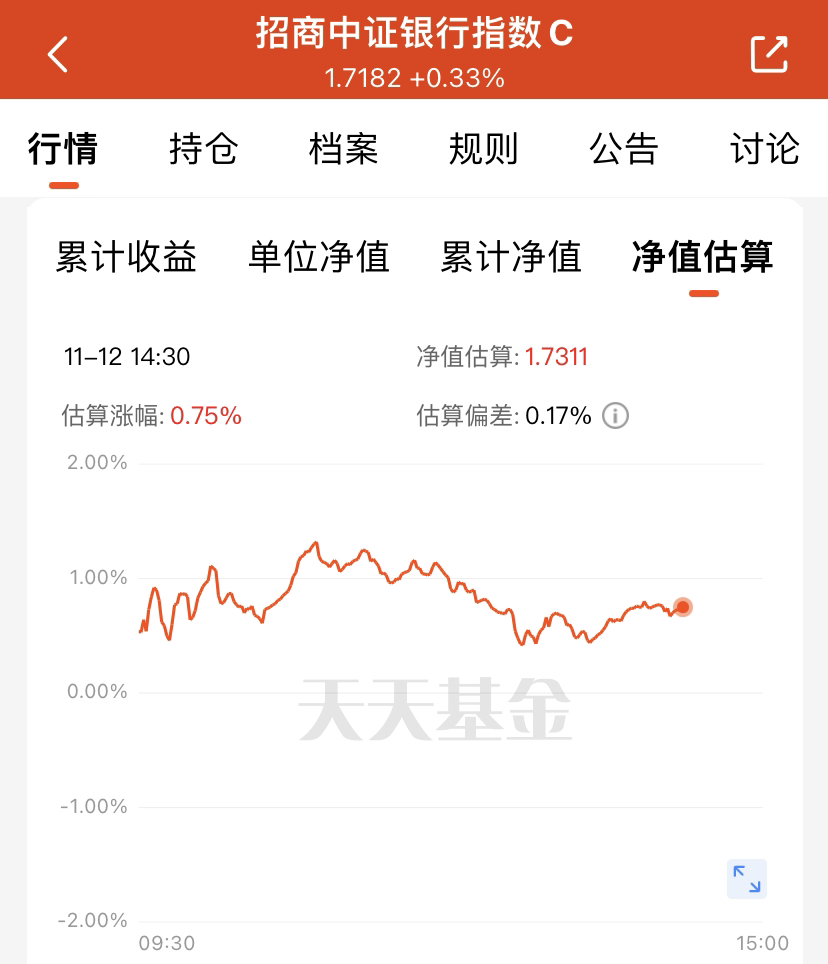Switch to the 行情 tab
This screenshot has width=828, height=964.
(x=63, y=150)
